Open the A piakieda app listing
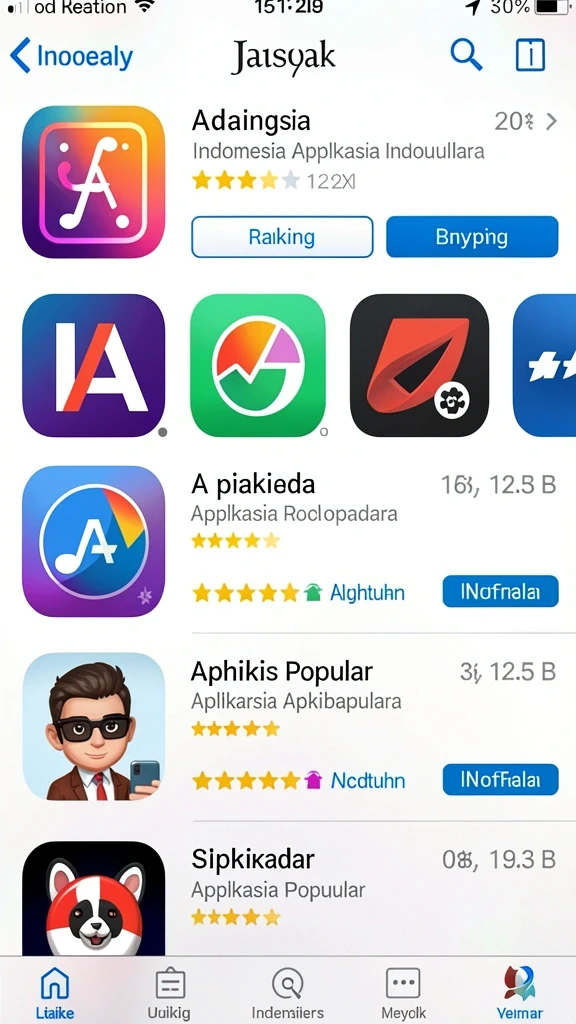Viewport: 576px width, 1024px height. pos(290,540)
